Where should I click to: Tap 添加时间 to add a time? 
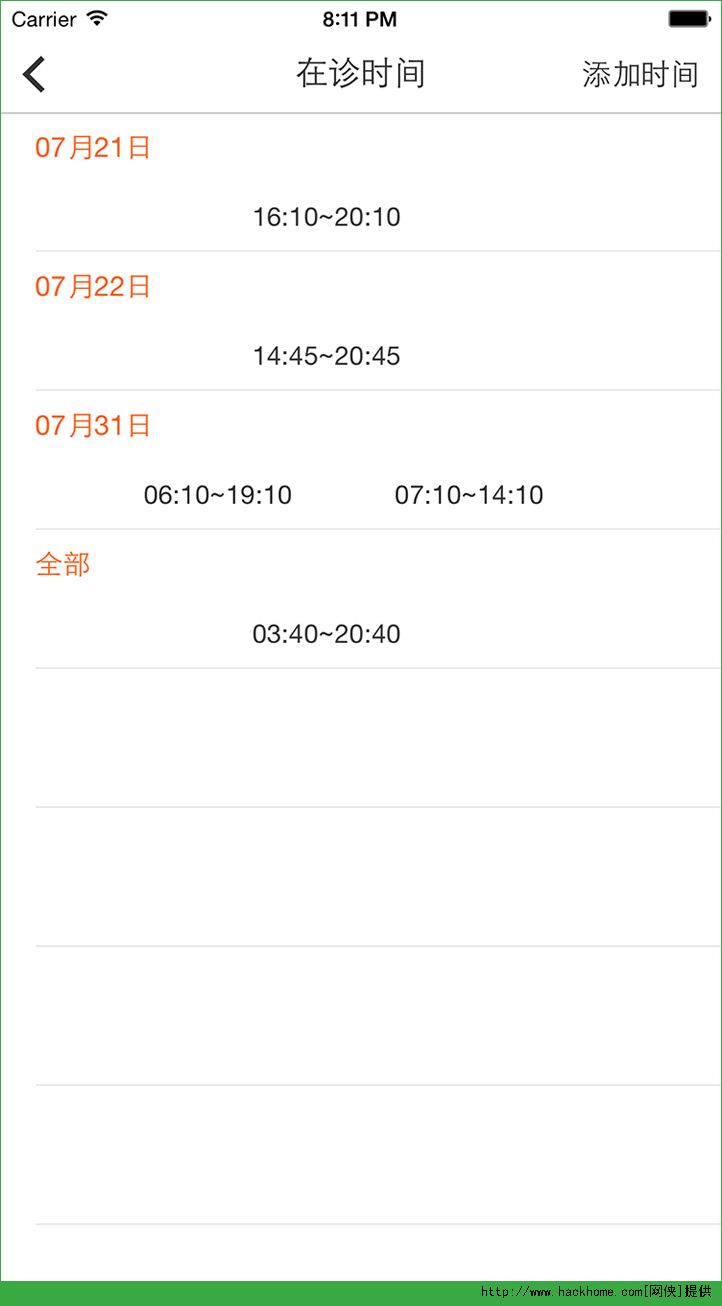pyautogui.click(x=640, y=74)
